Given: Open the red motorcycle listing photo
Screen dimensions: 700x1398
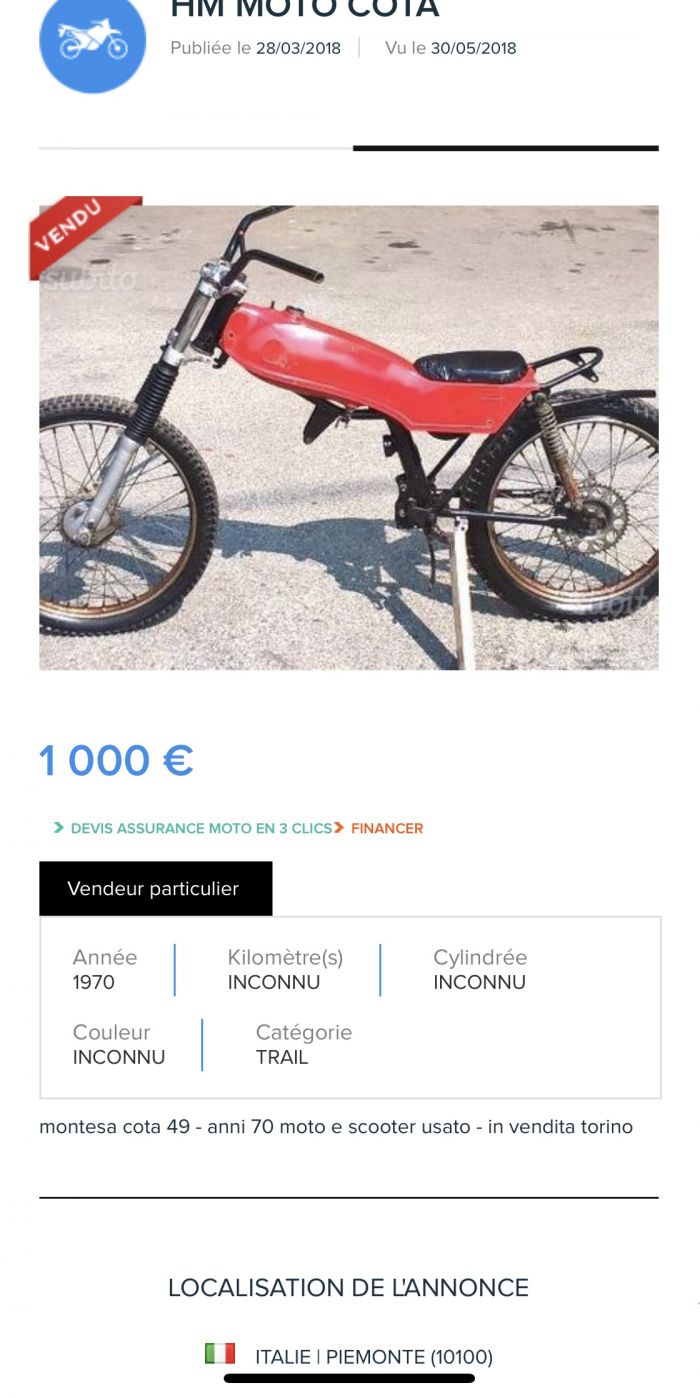Looking at the screenshot, I should (349, 437).
